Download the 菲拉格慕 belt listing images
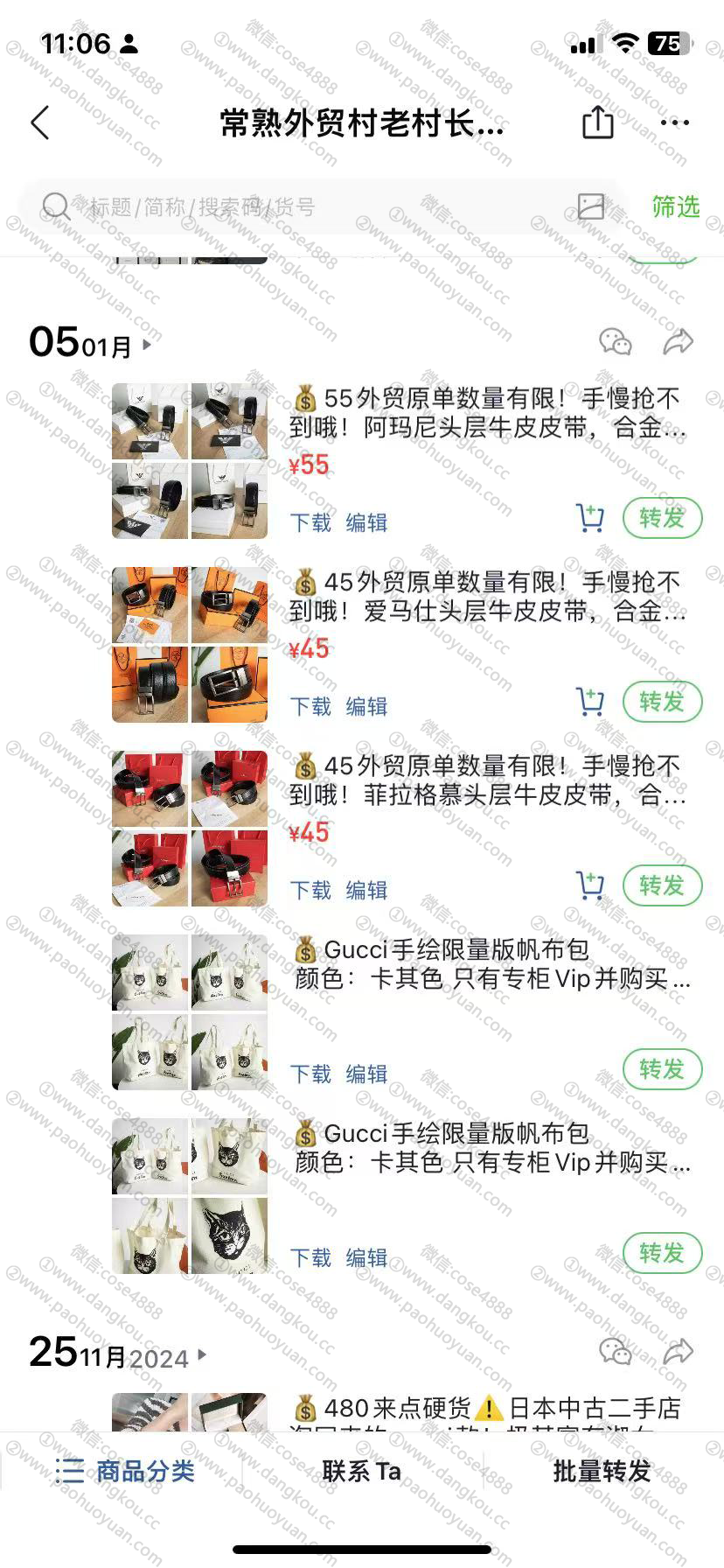Viewport: 724px width, 1568px height. pyautogui.click(x=310, y=890)
